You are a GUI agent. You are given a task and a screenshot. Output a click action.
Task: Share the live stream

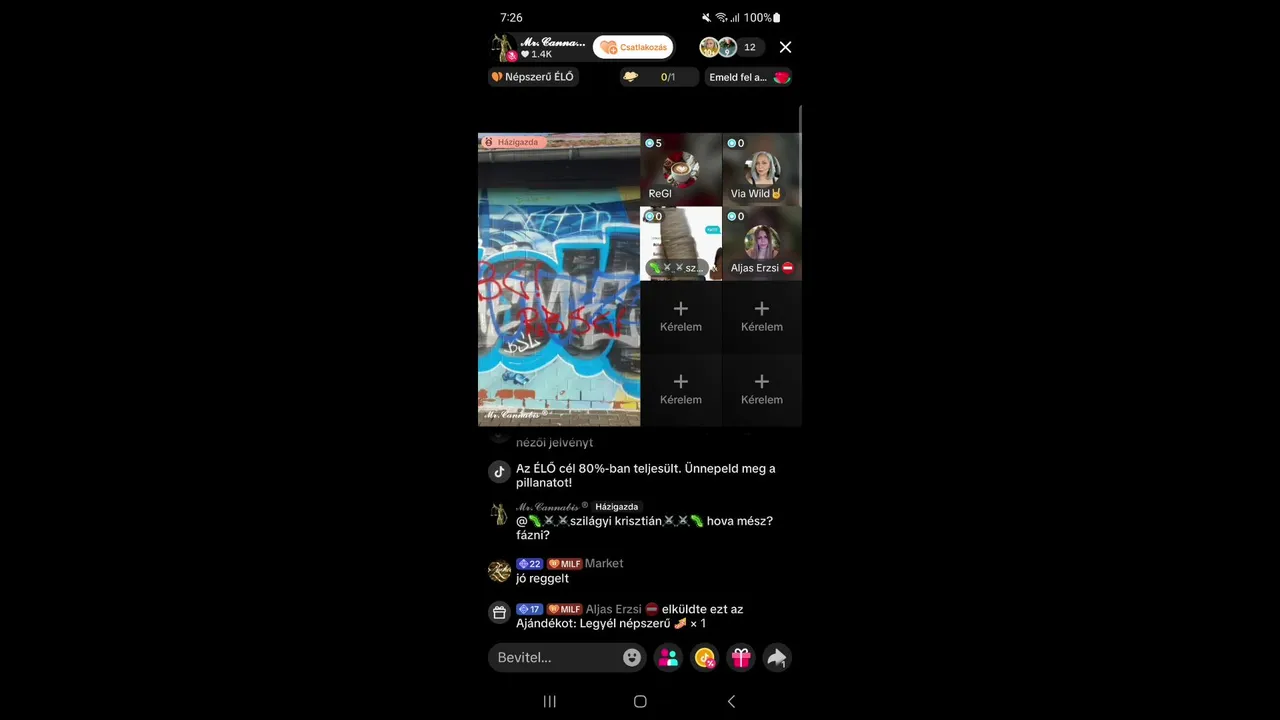coord(777,657)
